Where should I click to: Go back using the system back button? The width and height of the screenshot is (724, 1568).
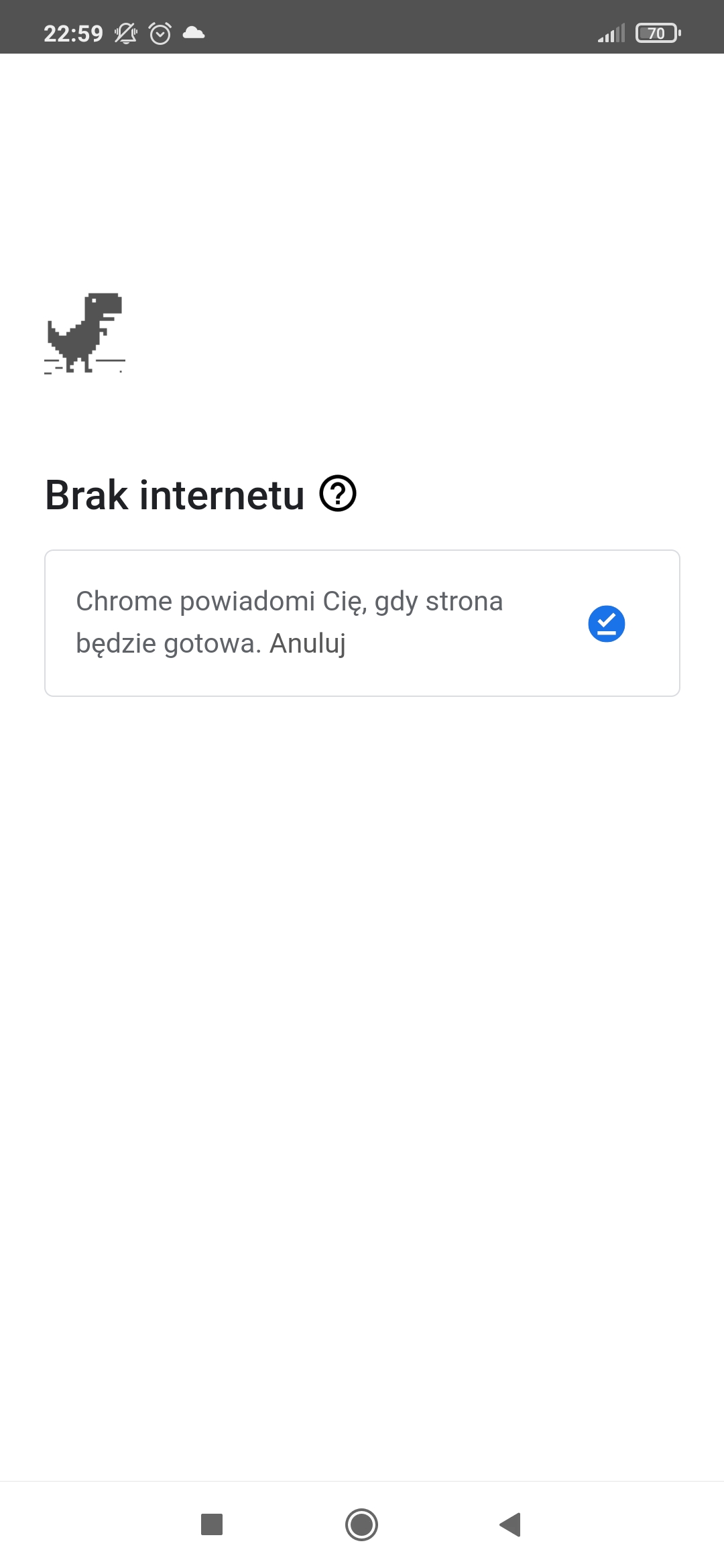point(511,1524)
